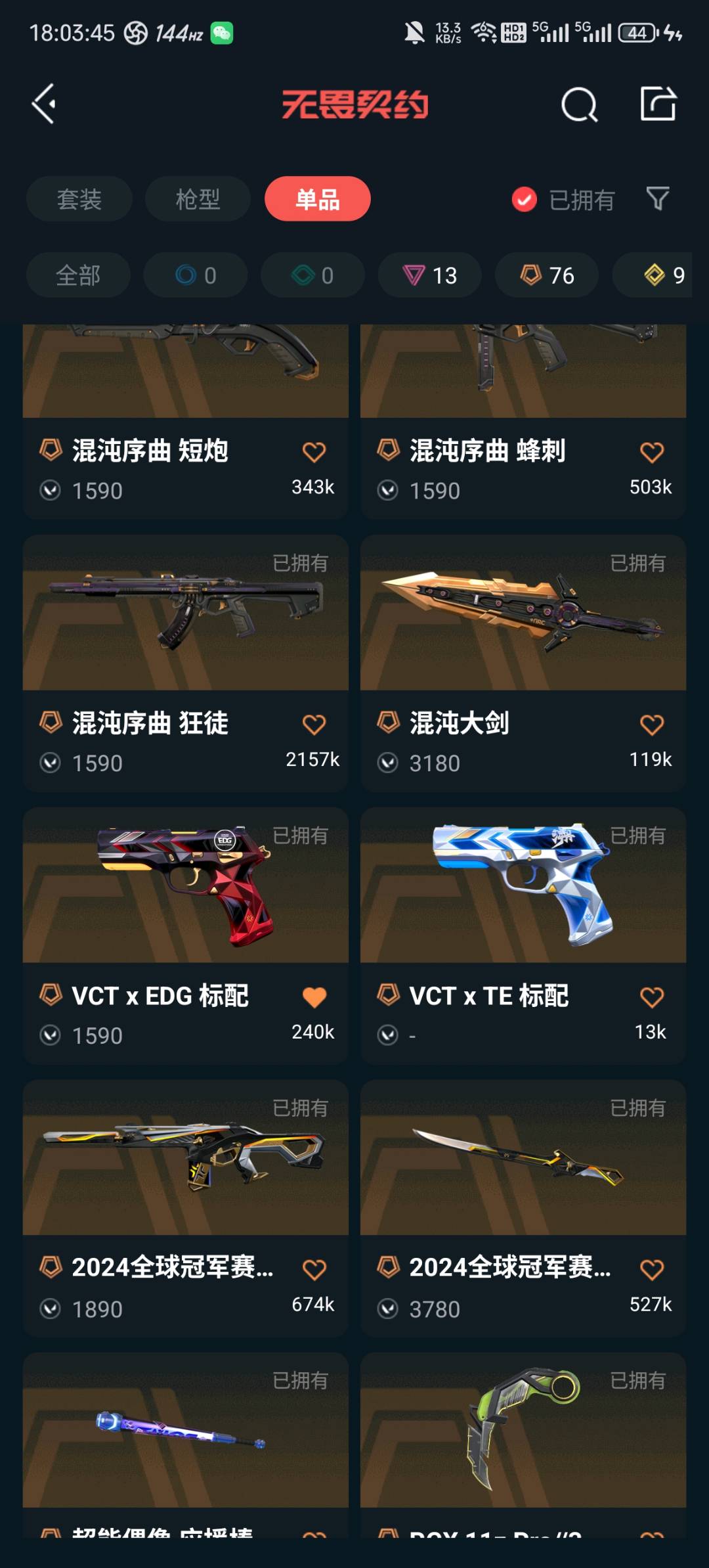
Task: Open the funnel filter icon
Action: tap(657, 198)
